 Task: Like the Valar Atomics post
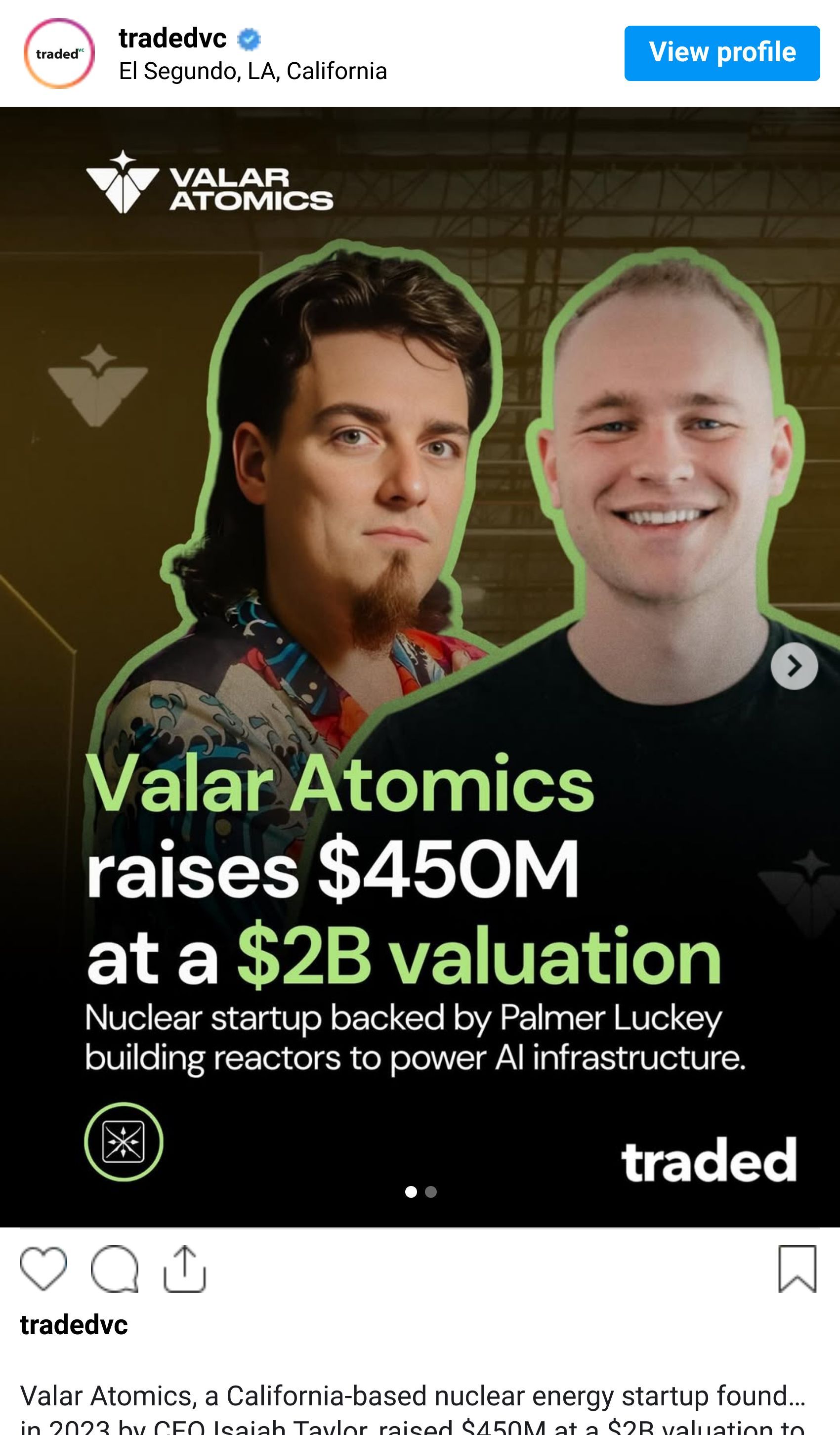(43, 1268)
